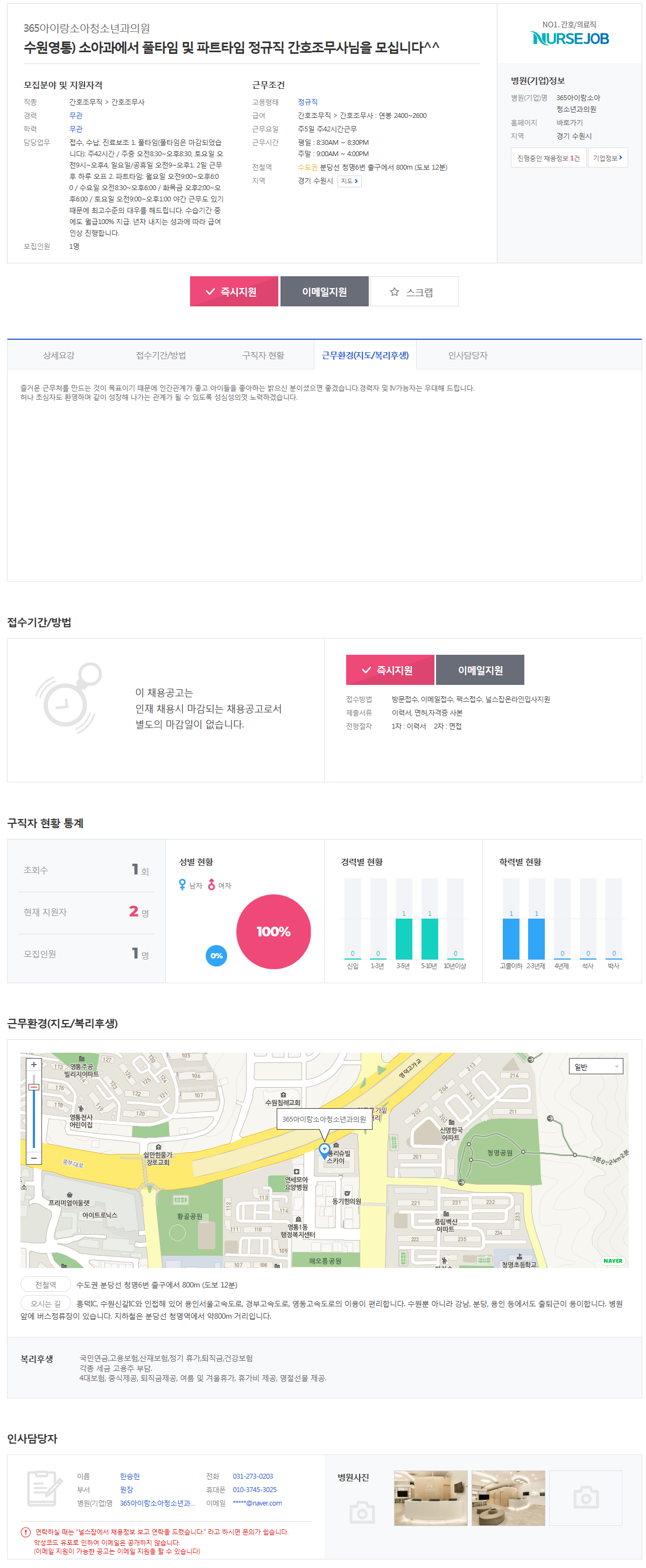
Task: Switch to the 접수기간/방법 tab
Action: [160, 355]
